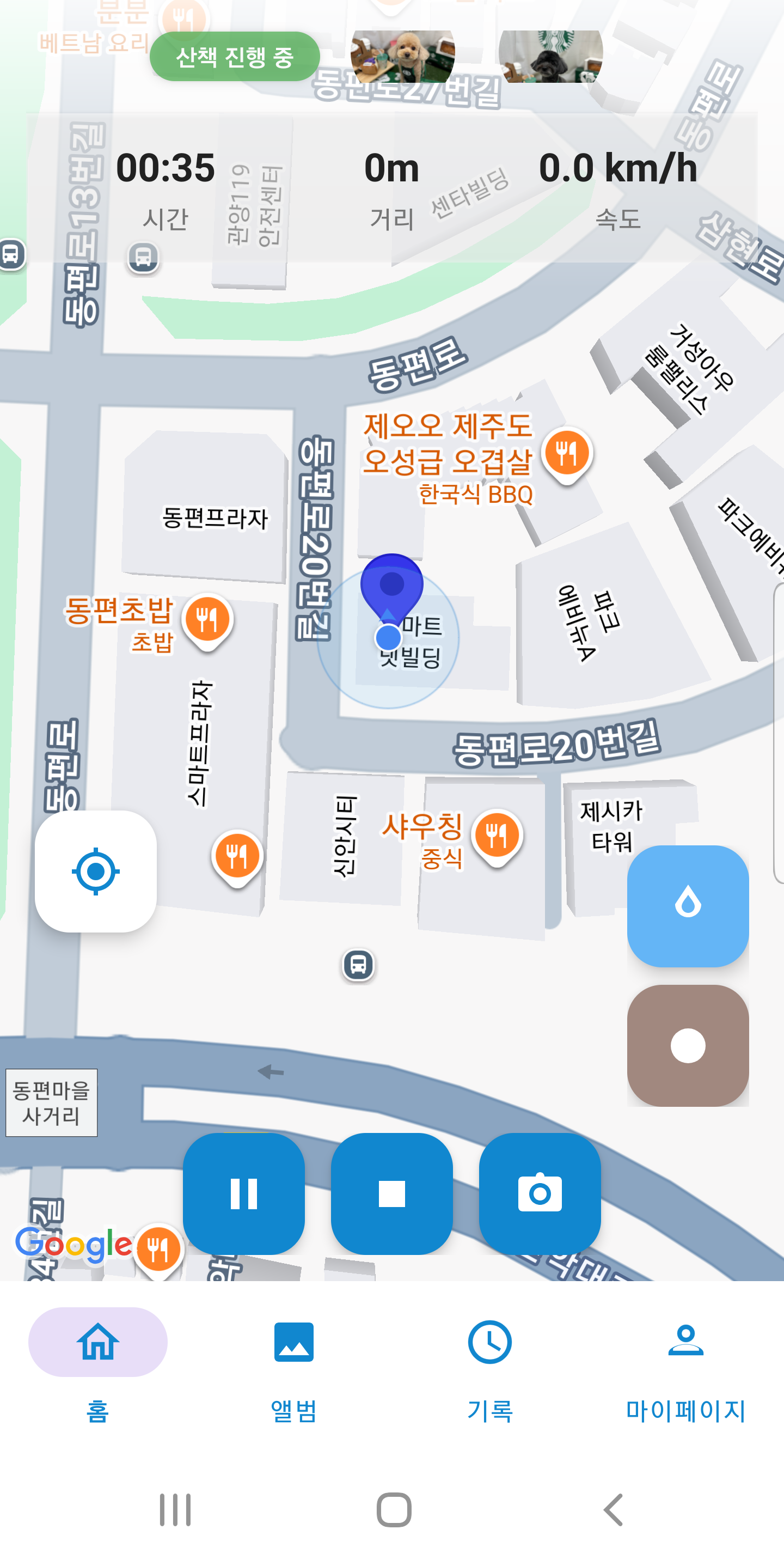Image resolution: width=784 pixels, height=1560 pixels.
Task: Stop the walk recording
Action: tap(391, 1193)
